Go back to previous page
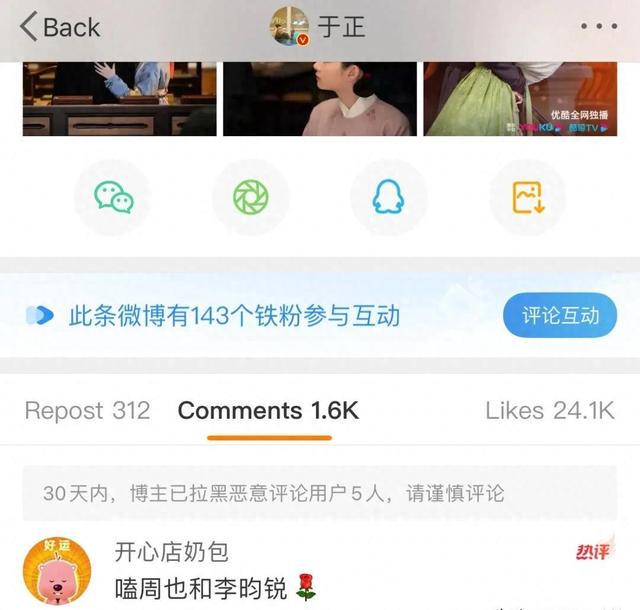Image resolution: width=640 pixels, height=610 pixels. tap(60, 27)
